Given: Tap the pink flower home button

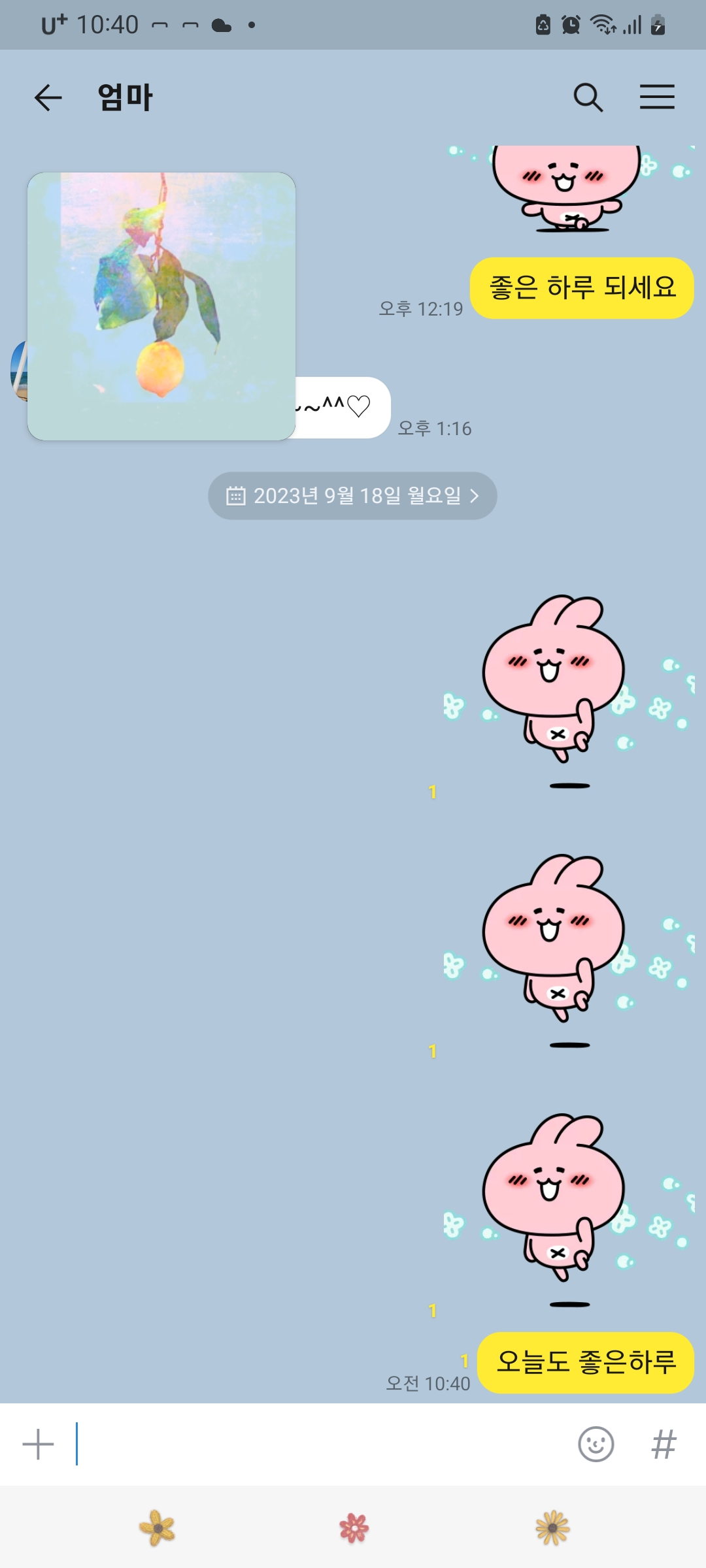Looking at the screenshot, I should 354,1528.
